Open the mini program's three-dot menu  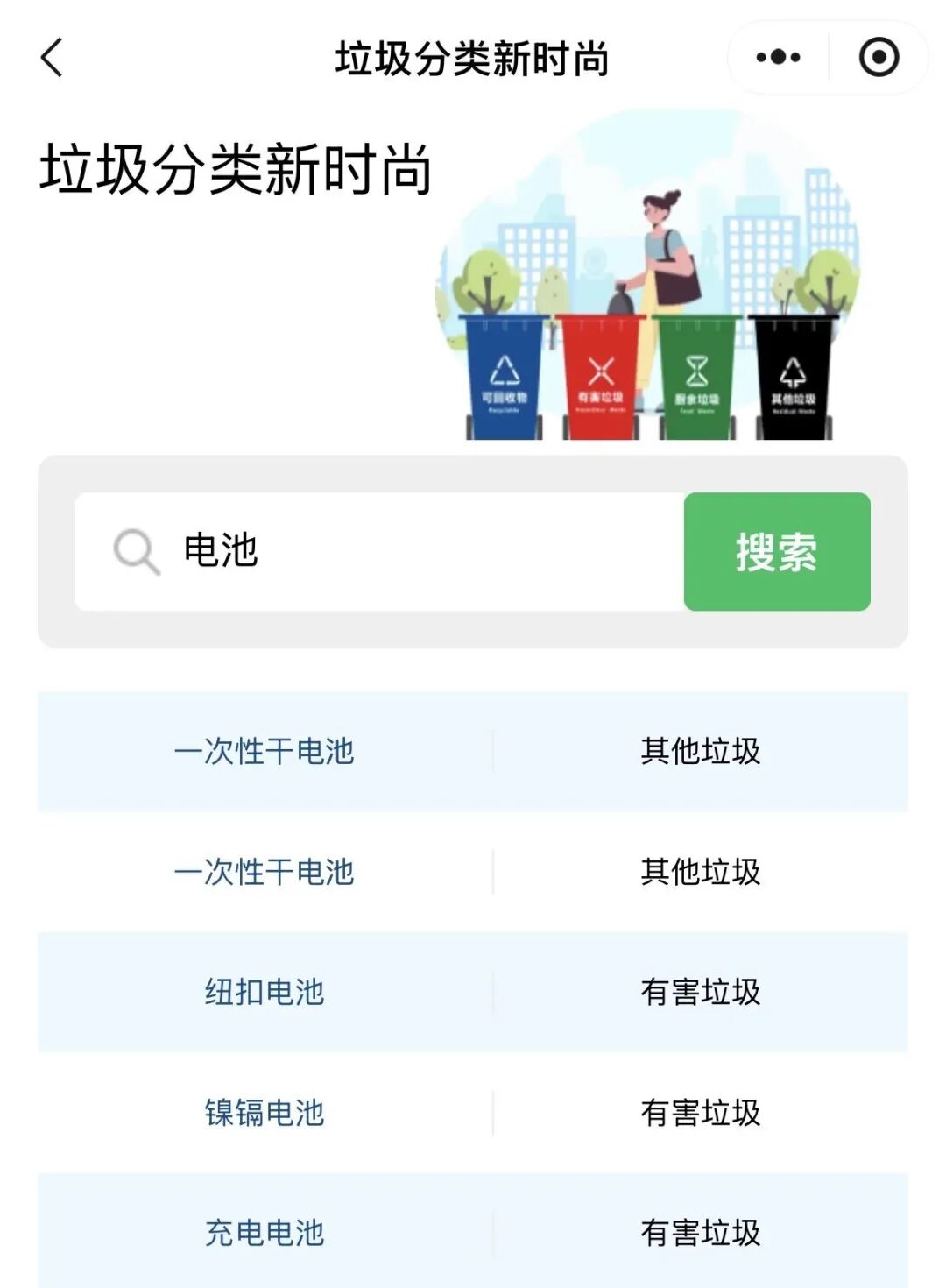[x=778, y=58]
